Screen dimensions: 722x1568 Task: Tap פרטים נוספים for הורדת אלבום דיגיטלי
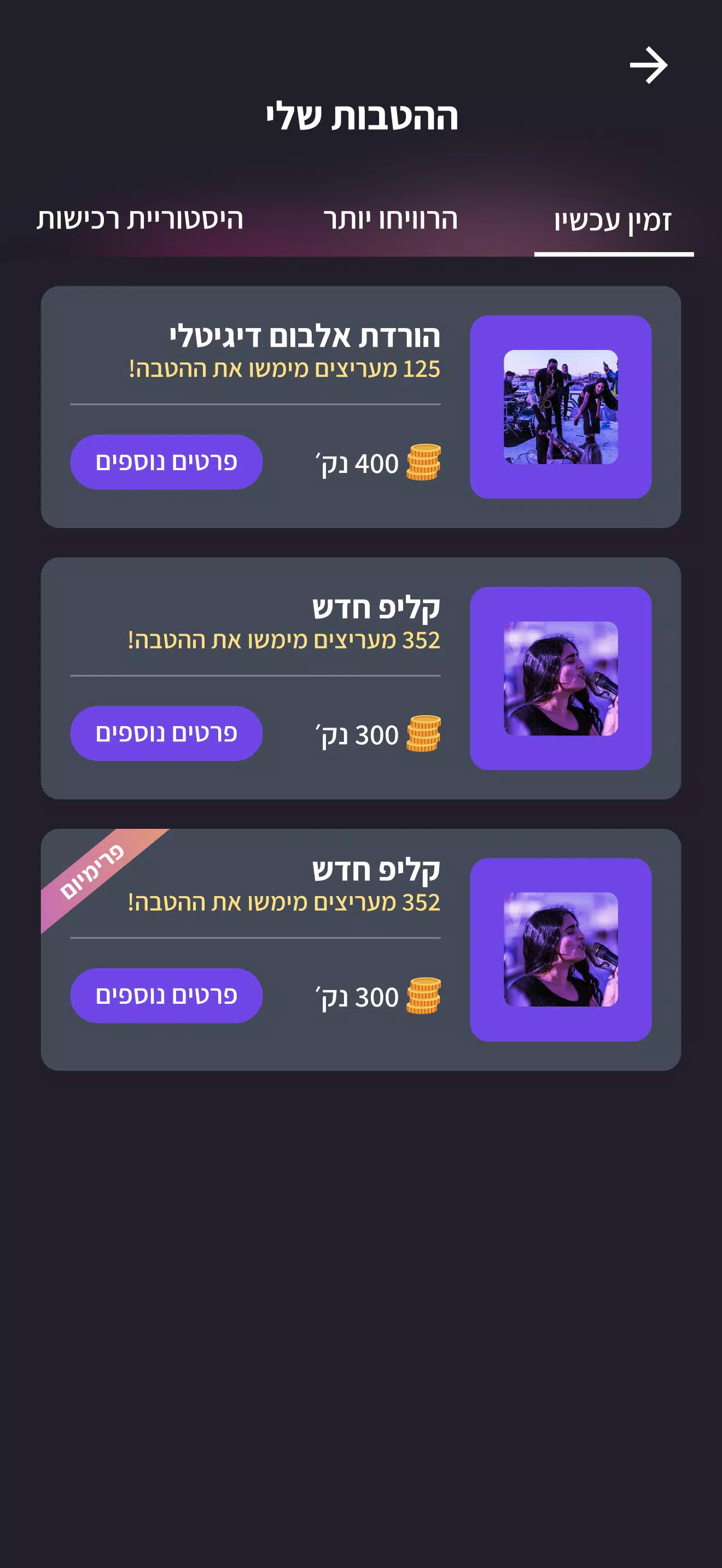click(166, 462)
